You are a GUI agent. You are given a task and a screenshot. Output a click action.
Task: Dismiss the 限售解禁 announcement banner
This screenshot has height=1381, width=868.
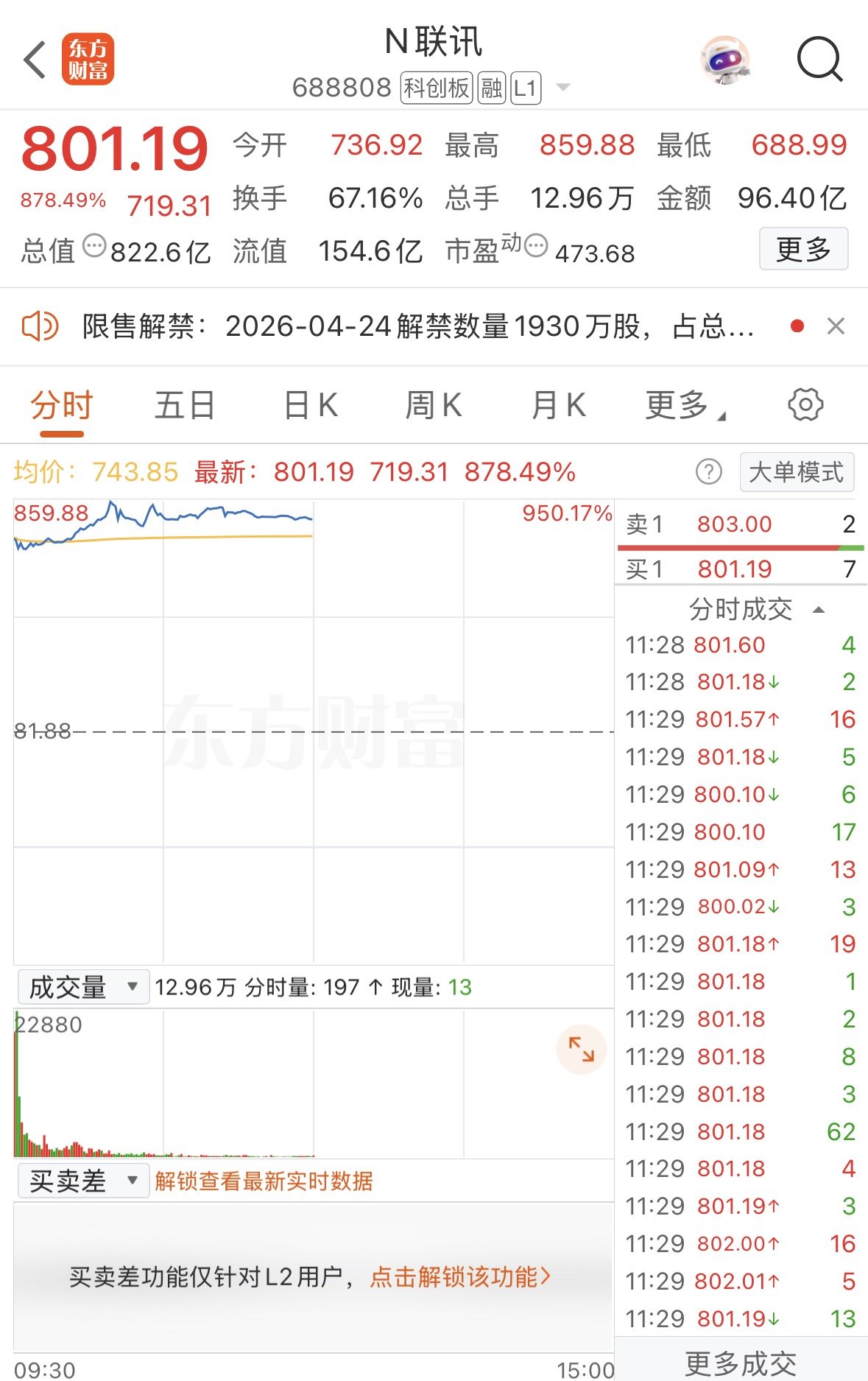[836, 326]
